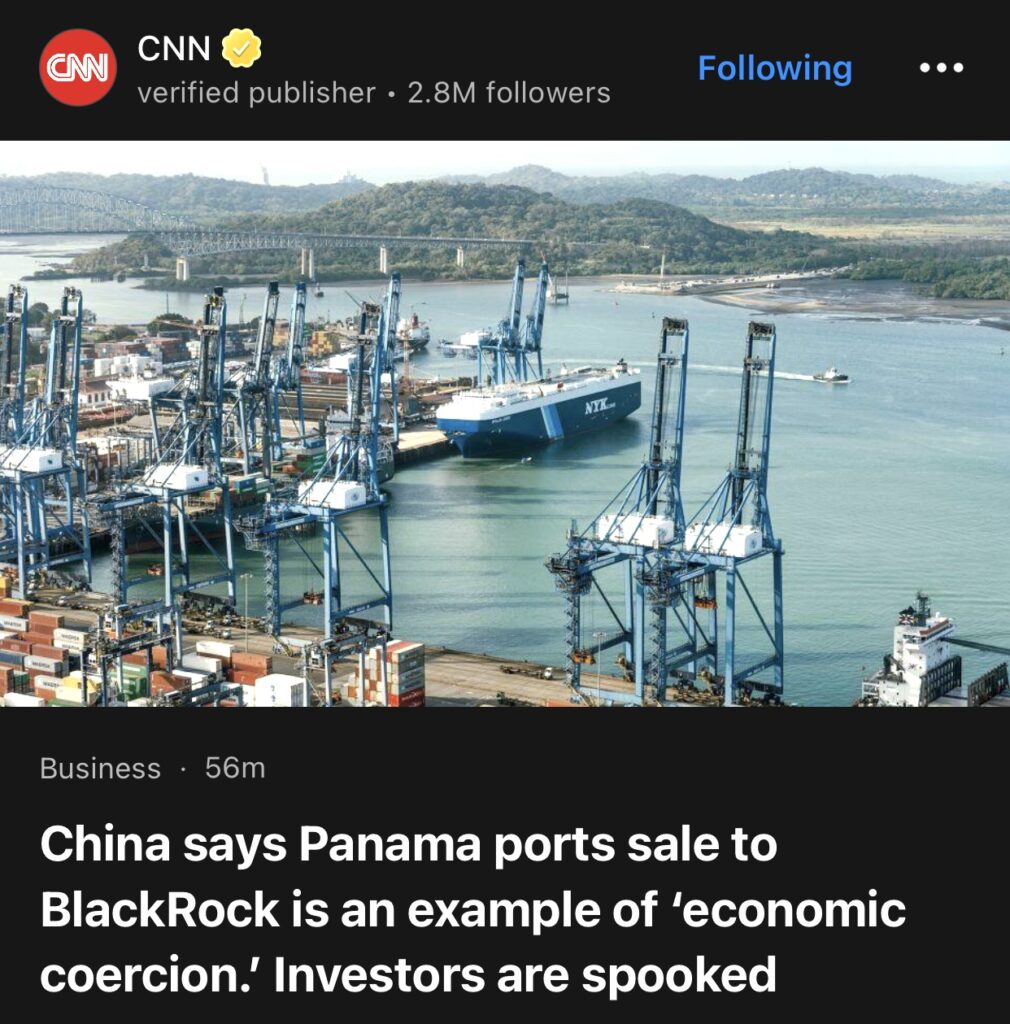Tap the Following button for CNN

click(774, 68)
